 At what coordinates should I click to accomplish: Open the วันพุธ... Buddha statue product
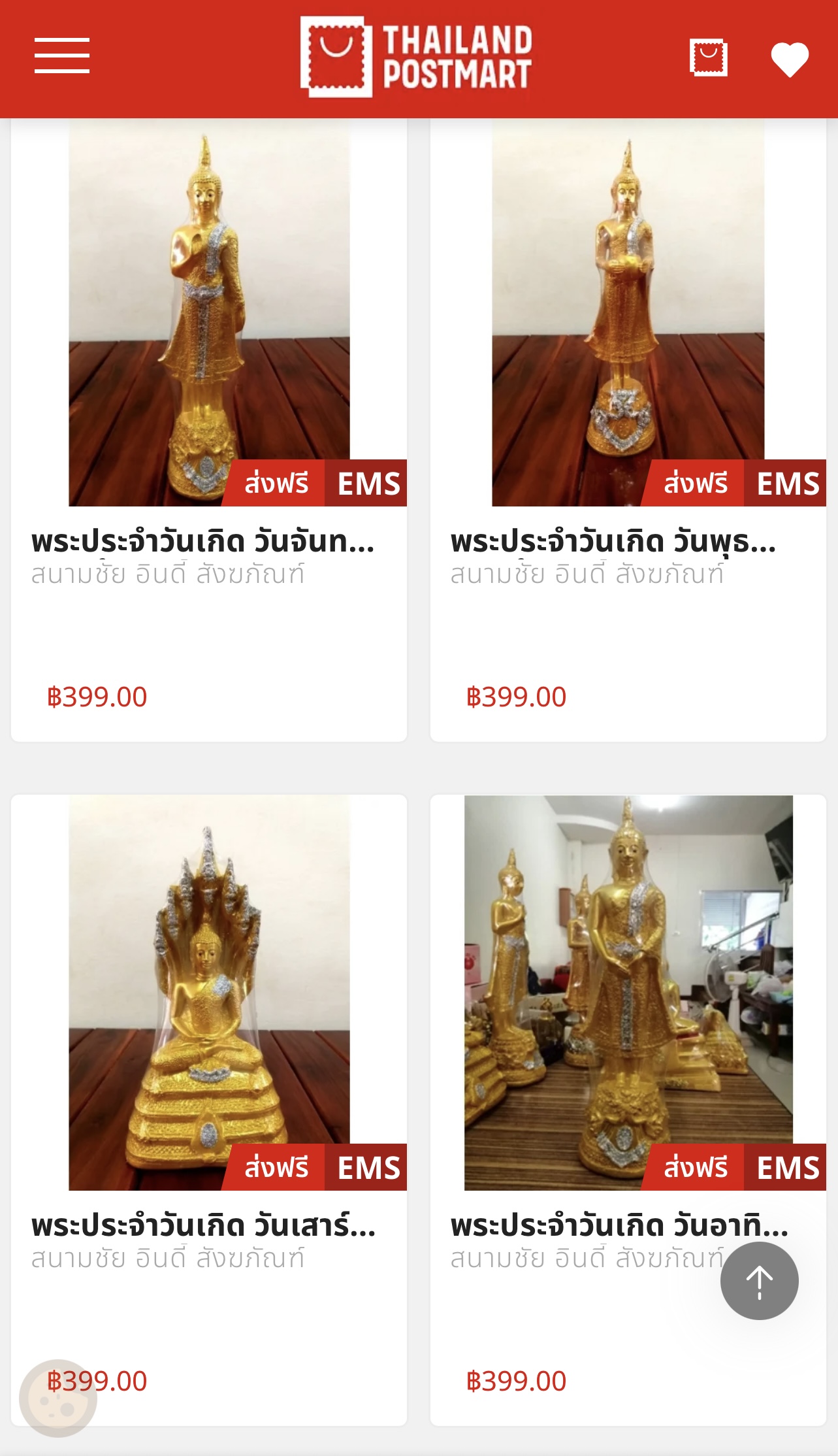point(628,314)
